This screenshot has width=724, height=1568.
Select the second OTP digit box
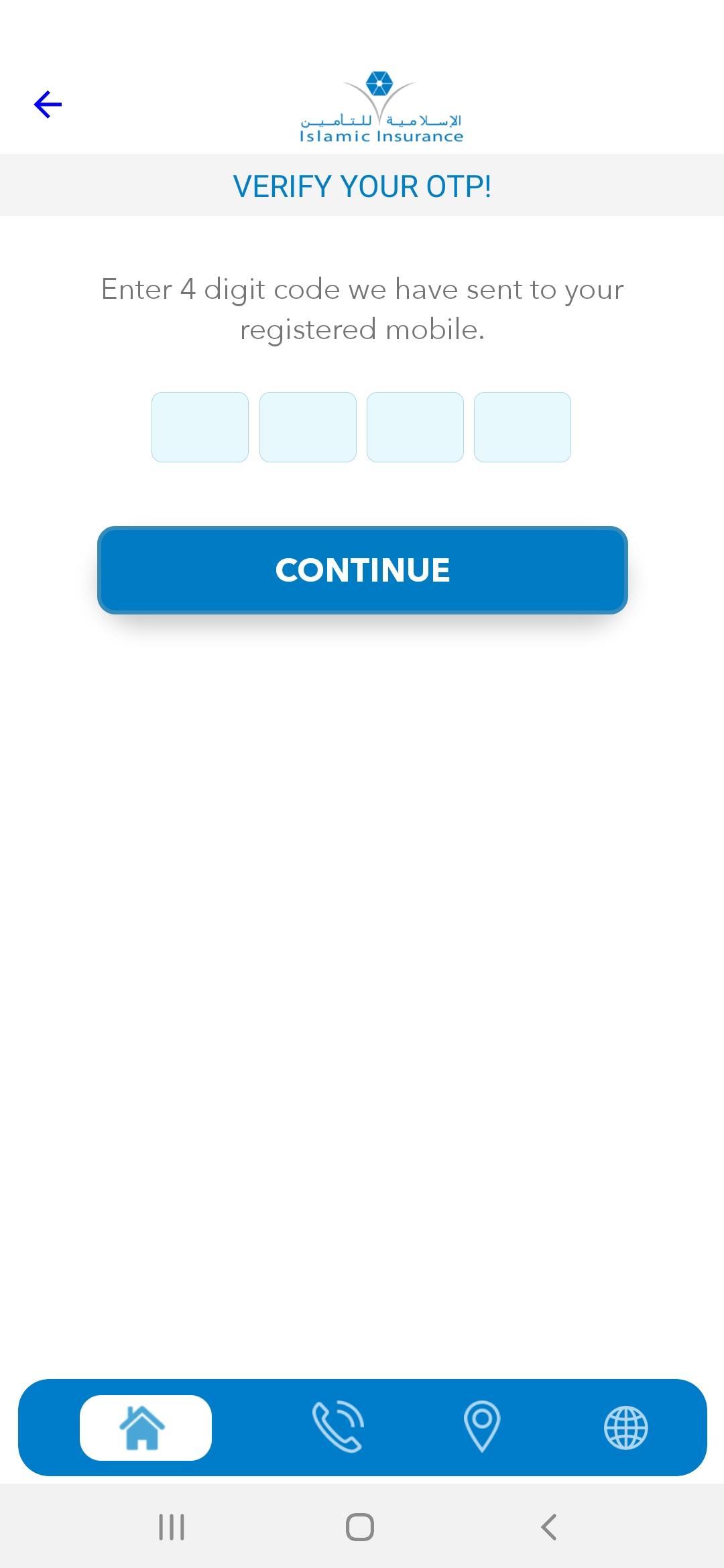[308, 427]
